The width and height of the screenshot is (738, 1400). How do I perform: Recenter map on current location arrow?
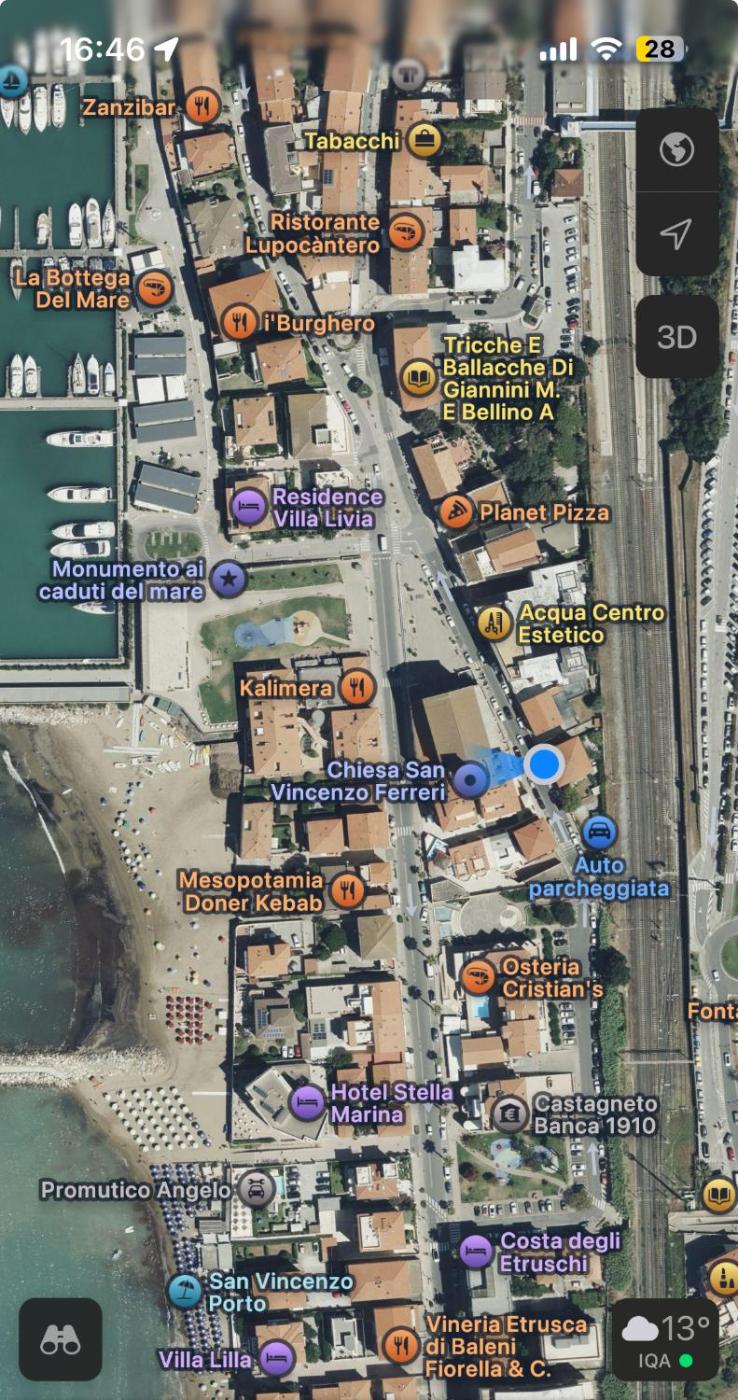(x=677, y=234)
